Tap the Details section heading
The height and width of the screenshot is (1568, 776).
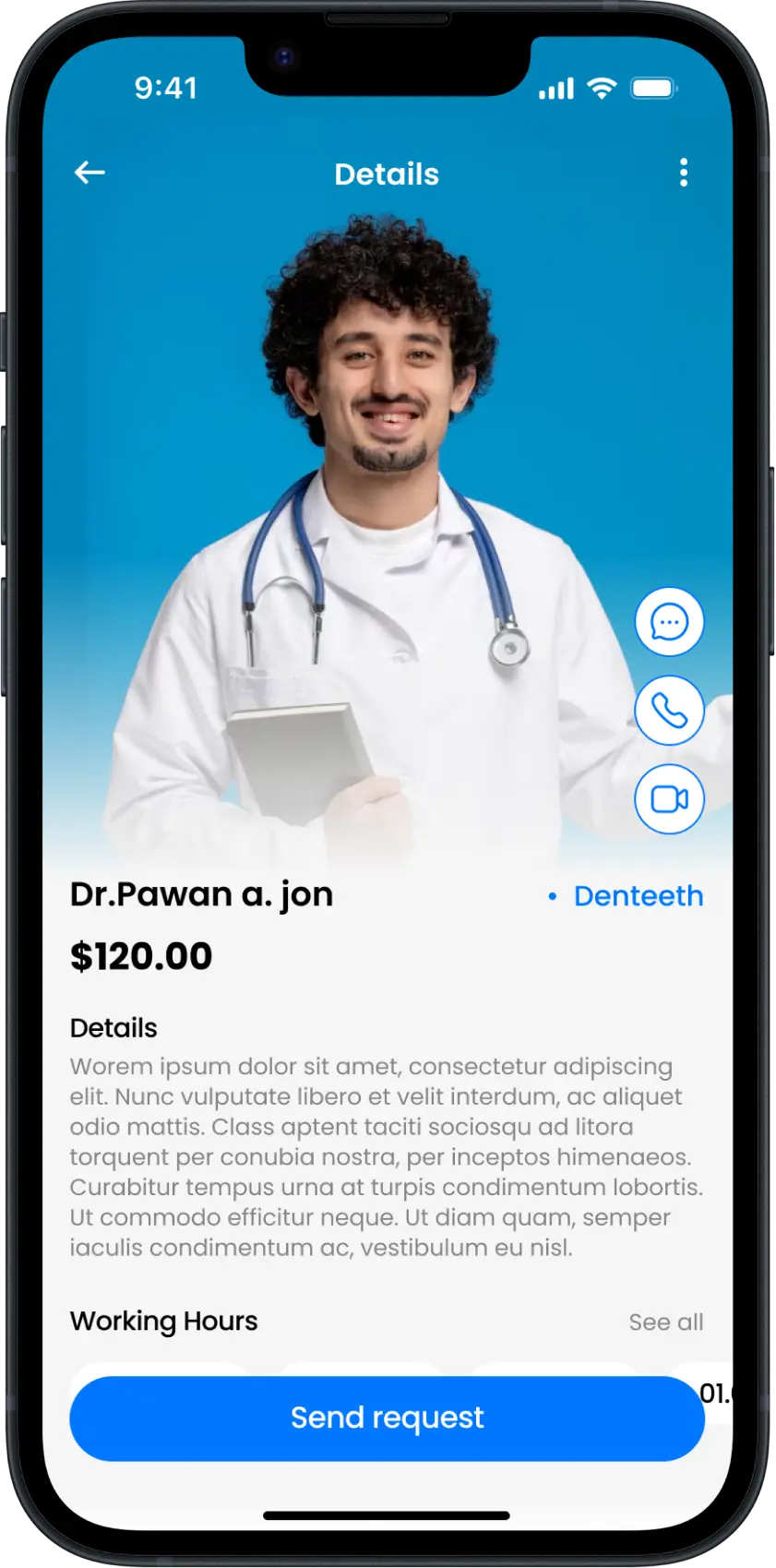click(113, 1027)
